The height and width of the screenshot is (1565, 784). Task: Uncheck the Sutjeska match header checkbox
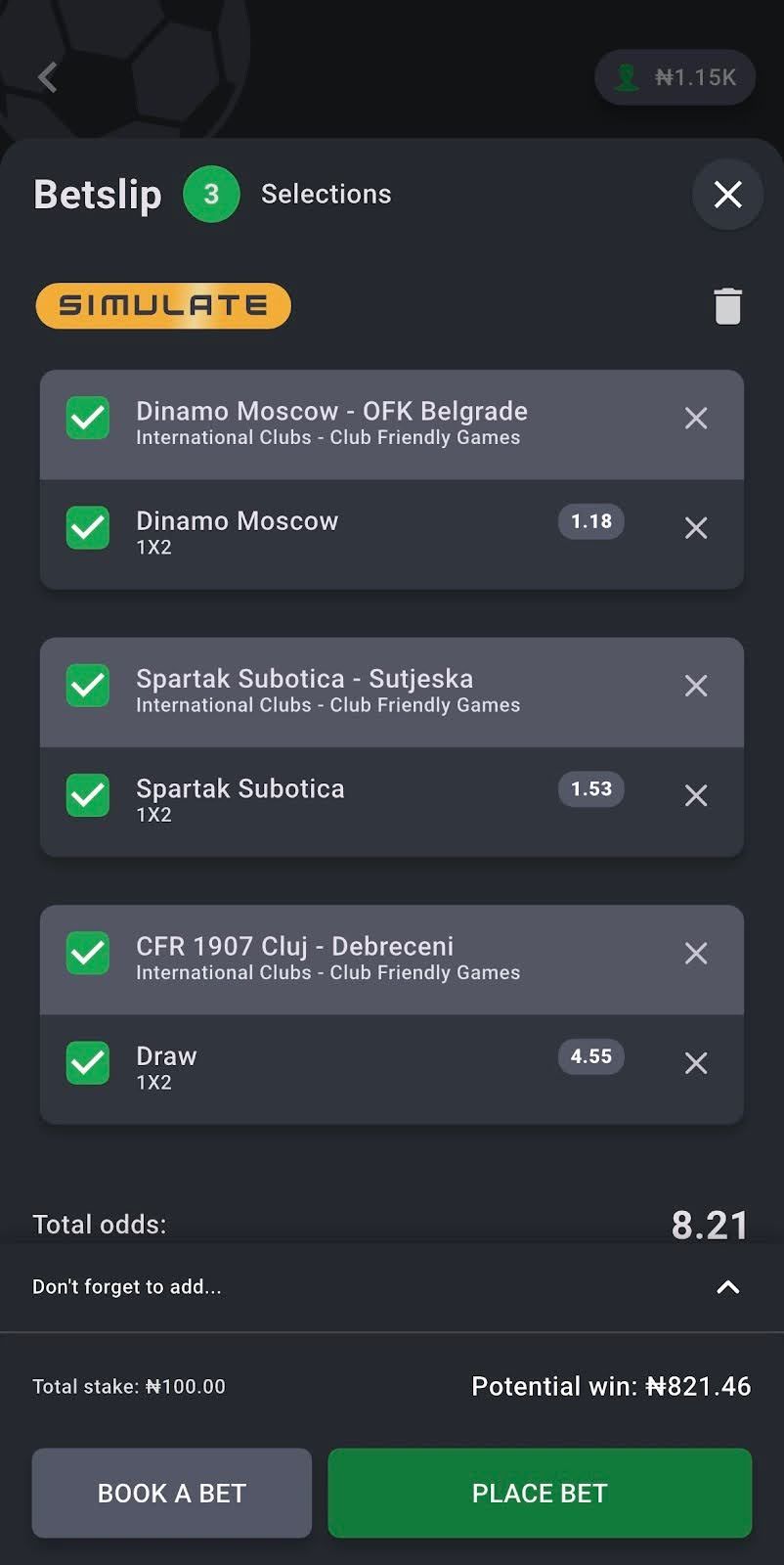87,685
